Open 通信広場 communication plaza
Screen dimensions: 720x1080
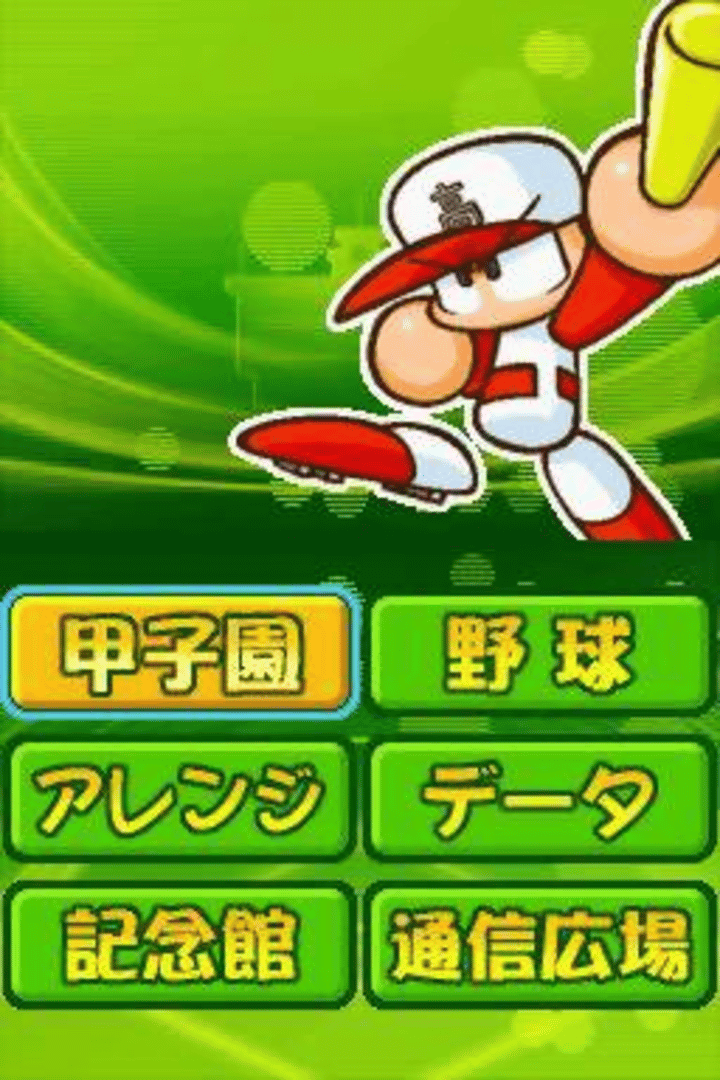click(540, 945)
